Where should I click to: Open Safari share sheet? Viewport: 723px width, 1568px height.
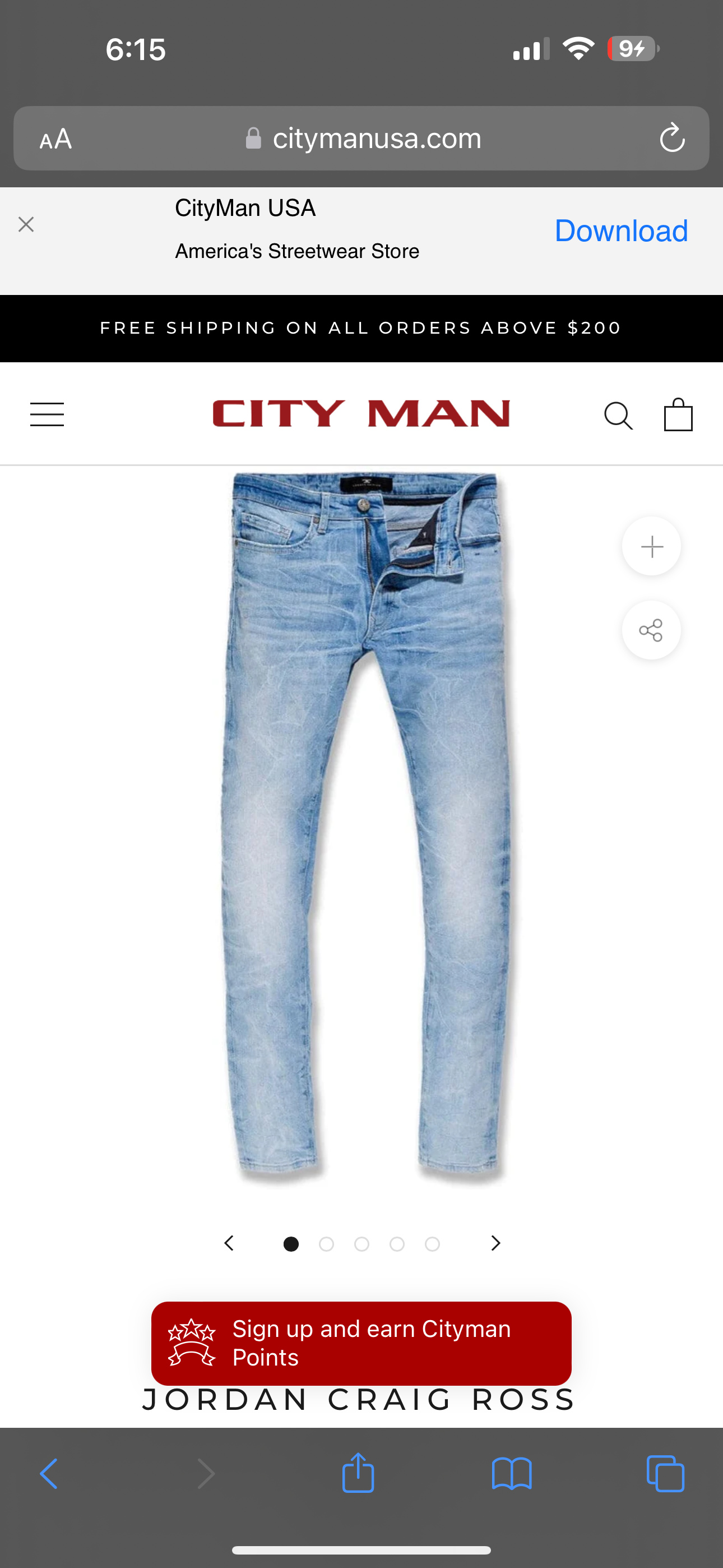[358, 1473]
